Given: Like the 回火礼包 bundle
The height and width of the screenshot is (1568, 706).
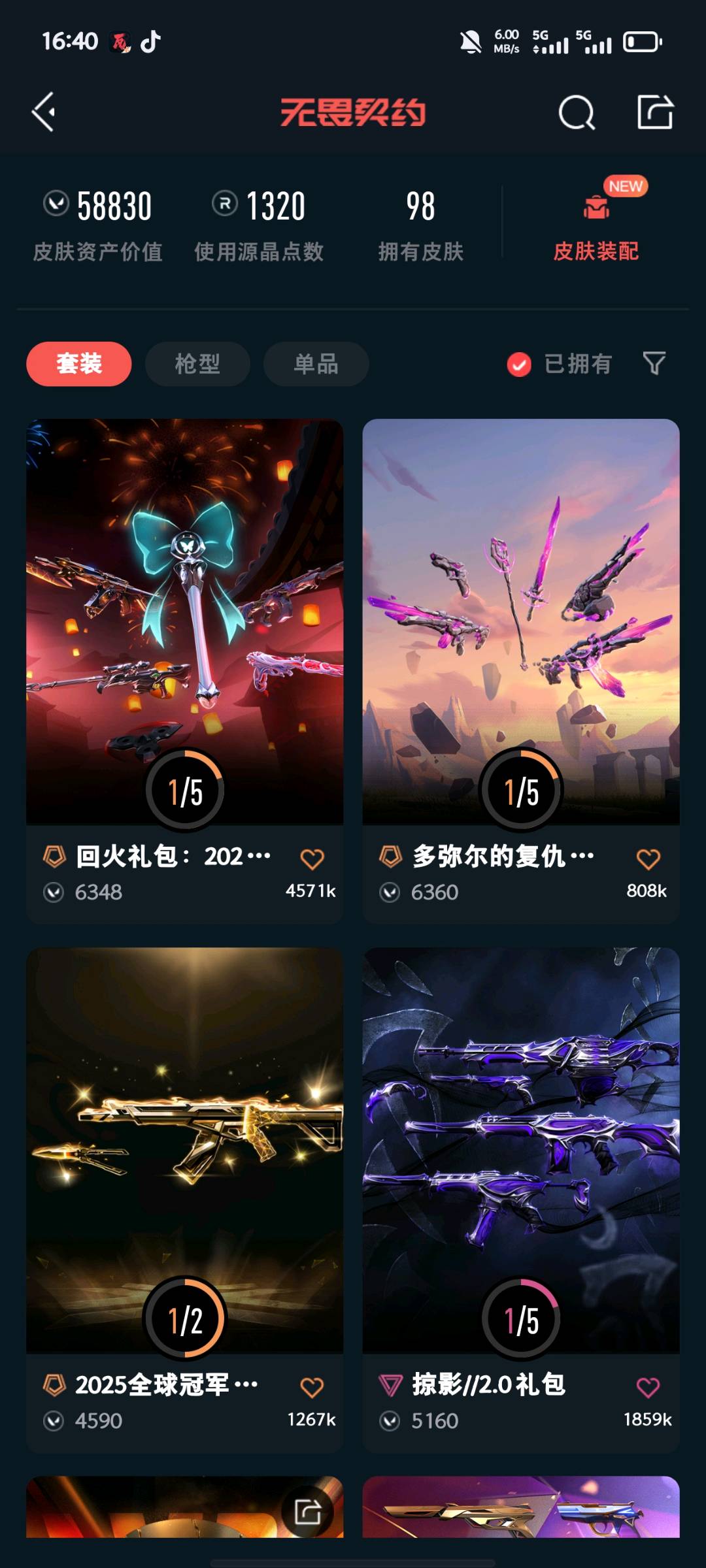Looking at the screenshot, I should point(312,859).
